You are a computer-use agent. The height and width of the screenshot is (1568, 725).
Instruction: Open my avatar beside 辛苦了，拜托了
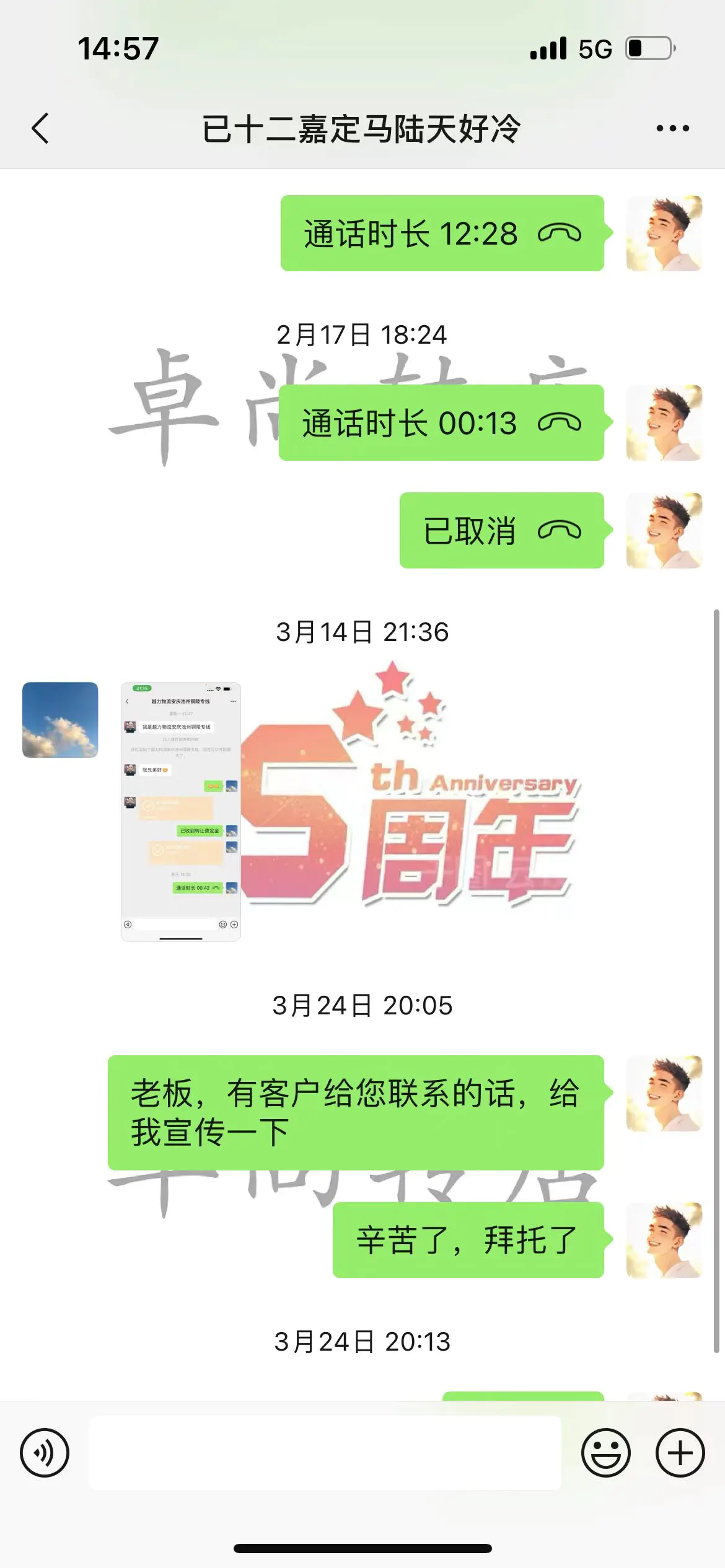(x=664, y=1240)
